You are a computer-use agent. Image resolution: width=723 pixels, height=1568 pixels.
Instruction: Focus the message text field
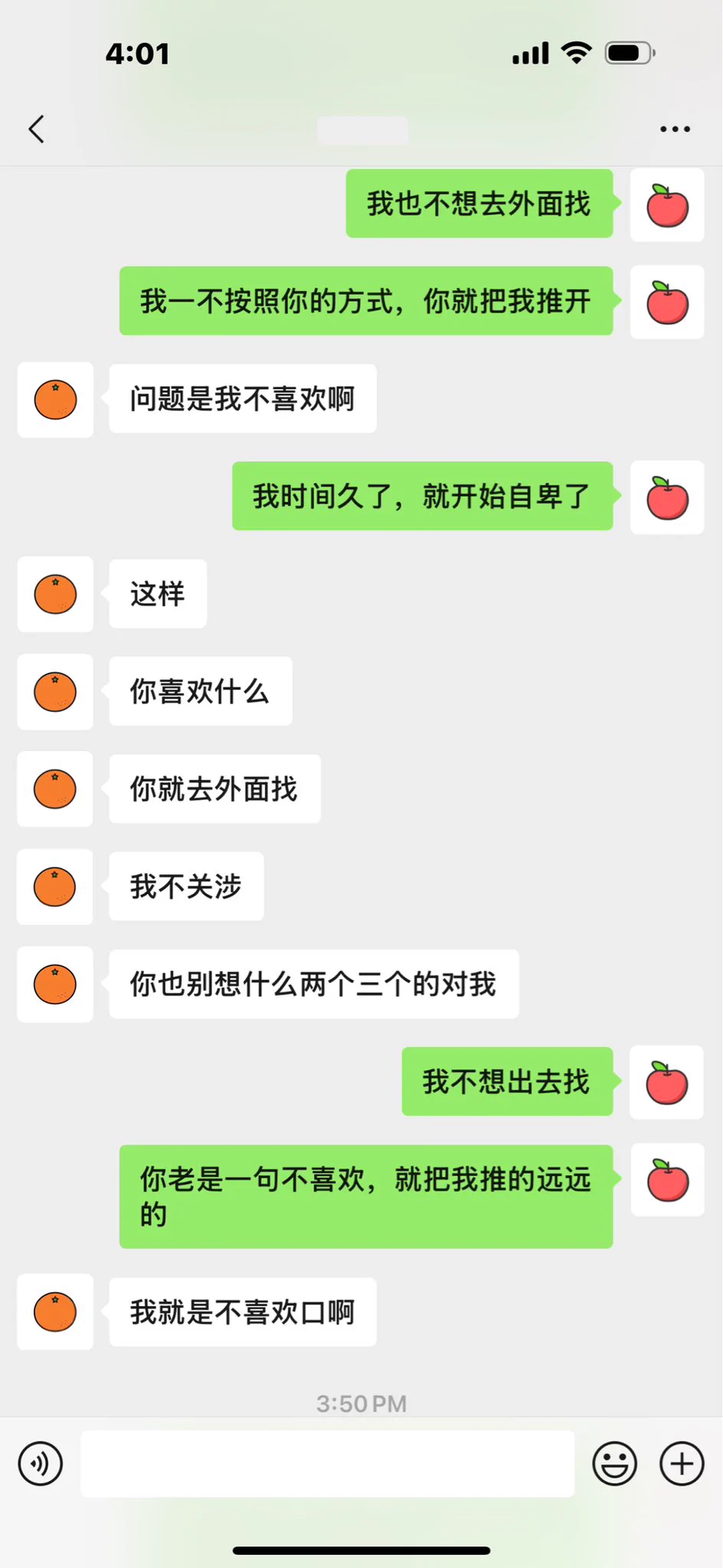327,1463
